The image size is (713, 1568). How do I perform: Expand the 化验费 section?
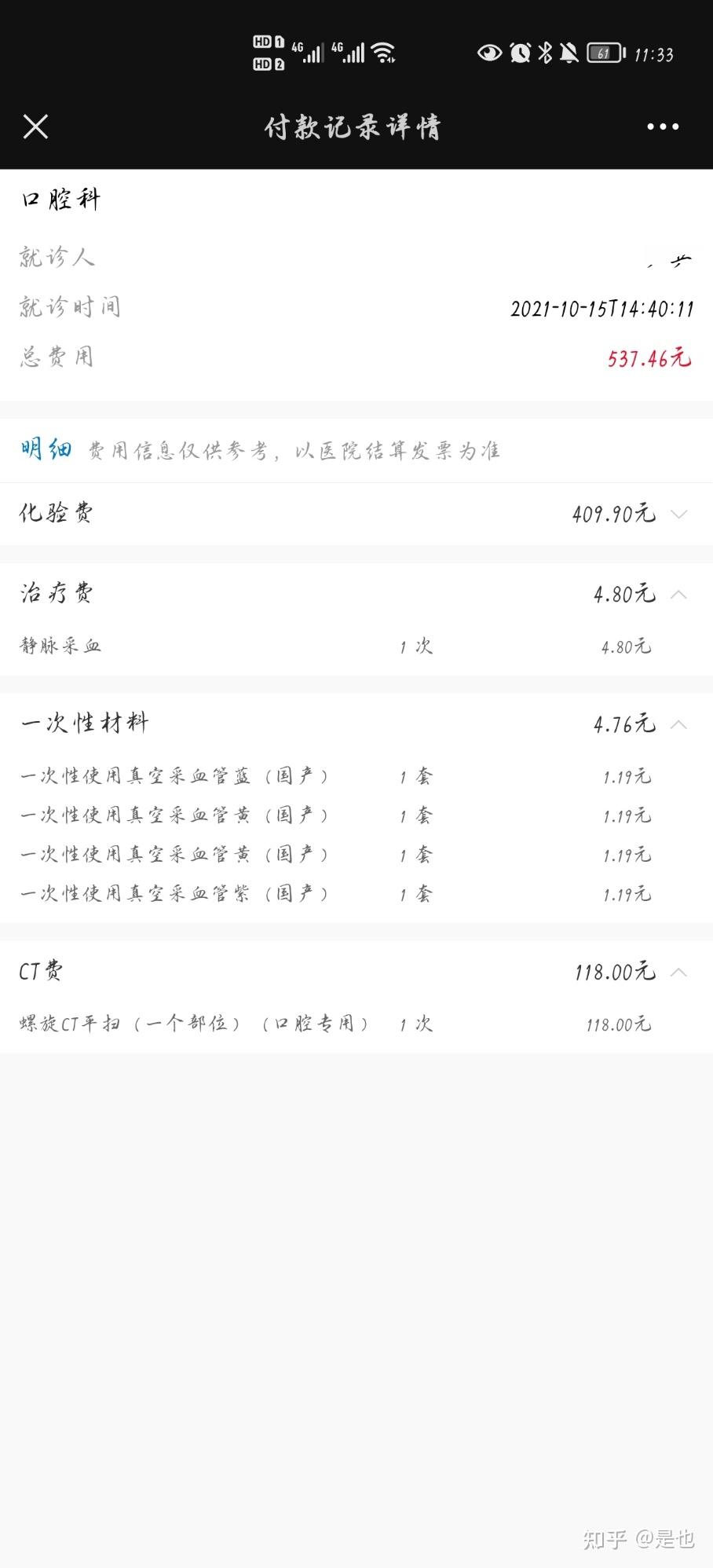[x=678, y=515]
